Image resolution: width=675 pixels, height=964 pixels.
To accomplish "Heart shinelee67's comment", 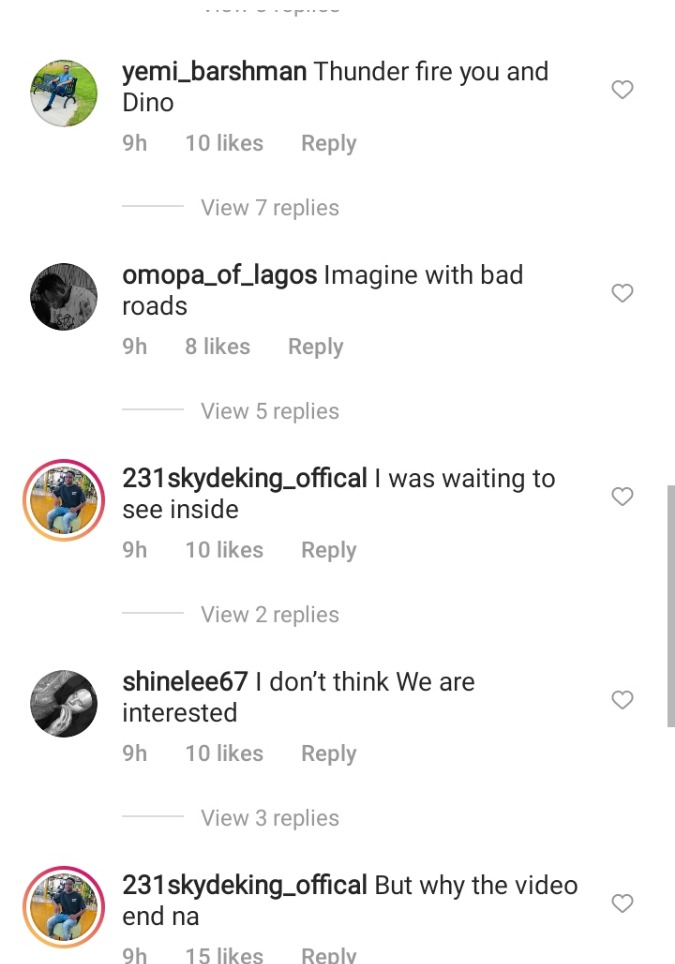I will [622, 700].
